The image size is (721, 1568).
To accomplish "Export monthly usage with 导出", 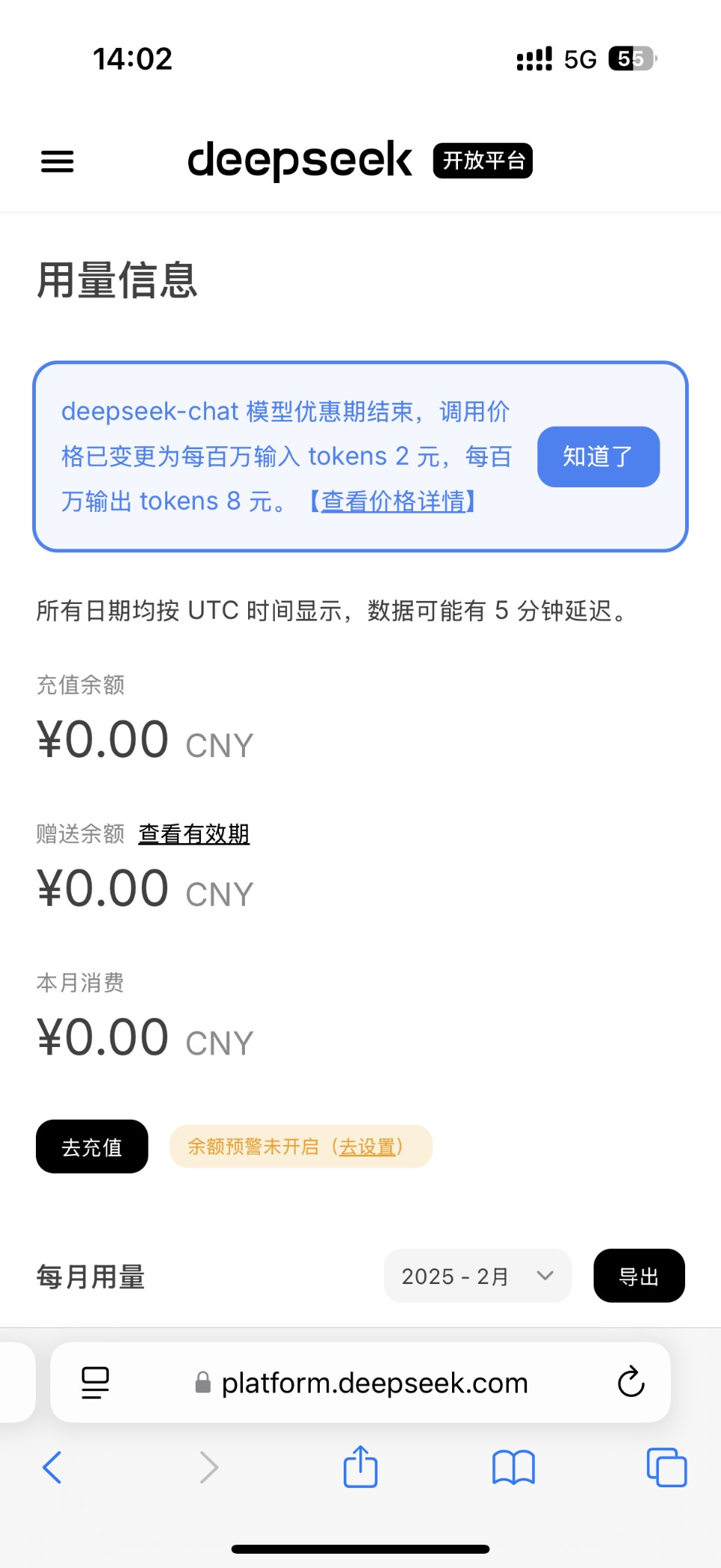I will coord(639,1276).
